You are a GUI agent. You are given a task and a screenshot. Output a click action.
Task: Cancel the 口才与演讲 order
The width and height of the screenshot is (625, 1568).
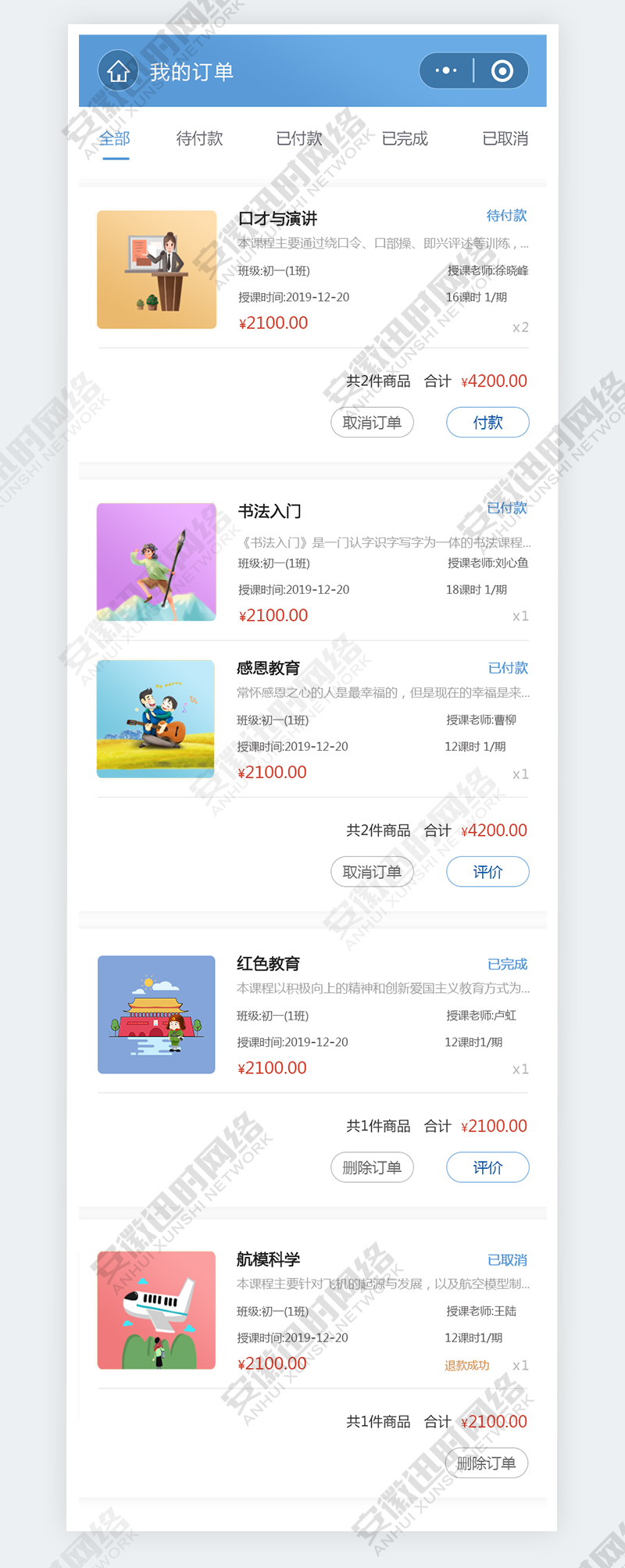pos(372,423)
